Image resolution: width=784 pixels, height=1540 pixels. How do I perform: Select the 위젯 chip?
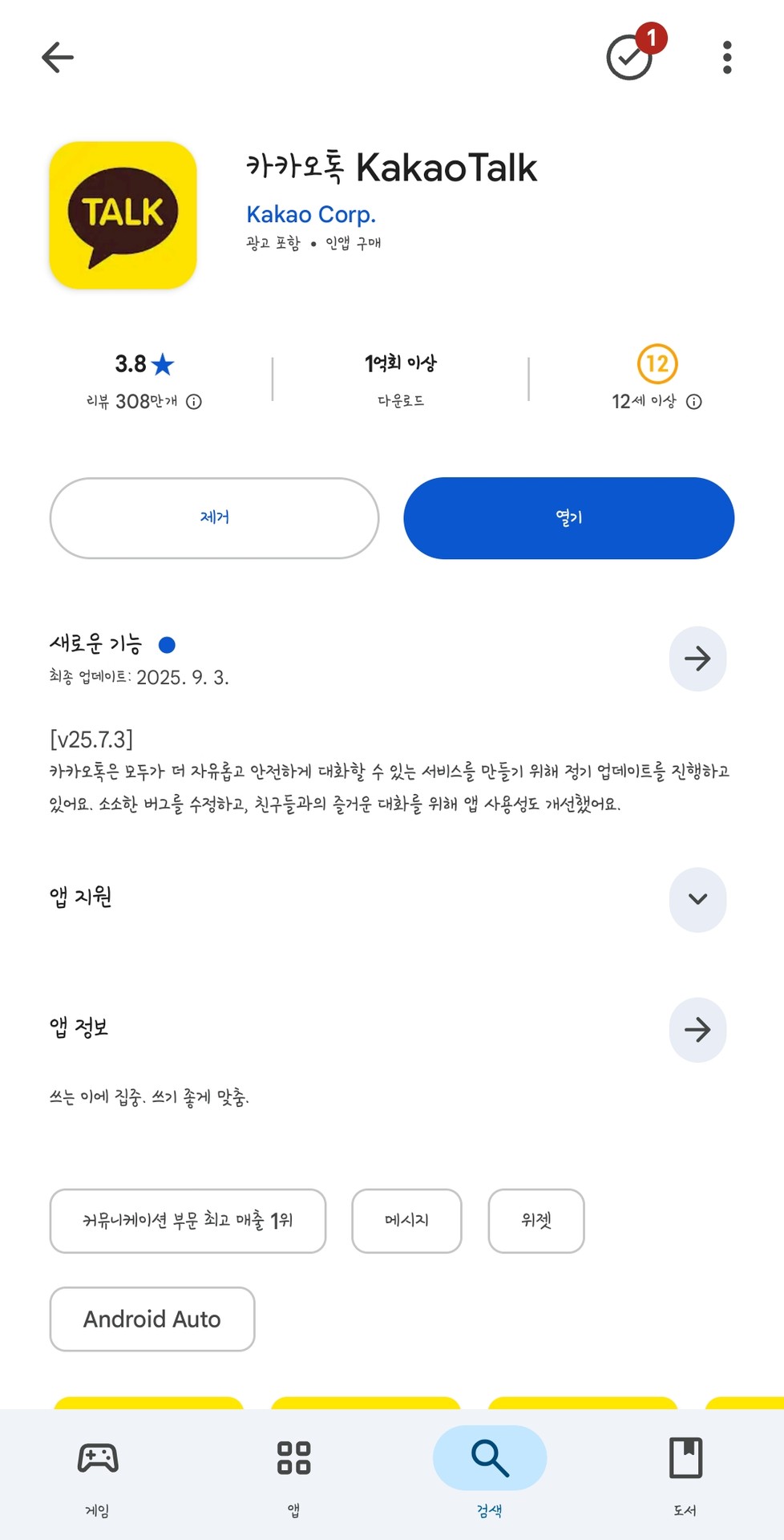point(535,1221)
